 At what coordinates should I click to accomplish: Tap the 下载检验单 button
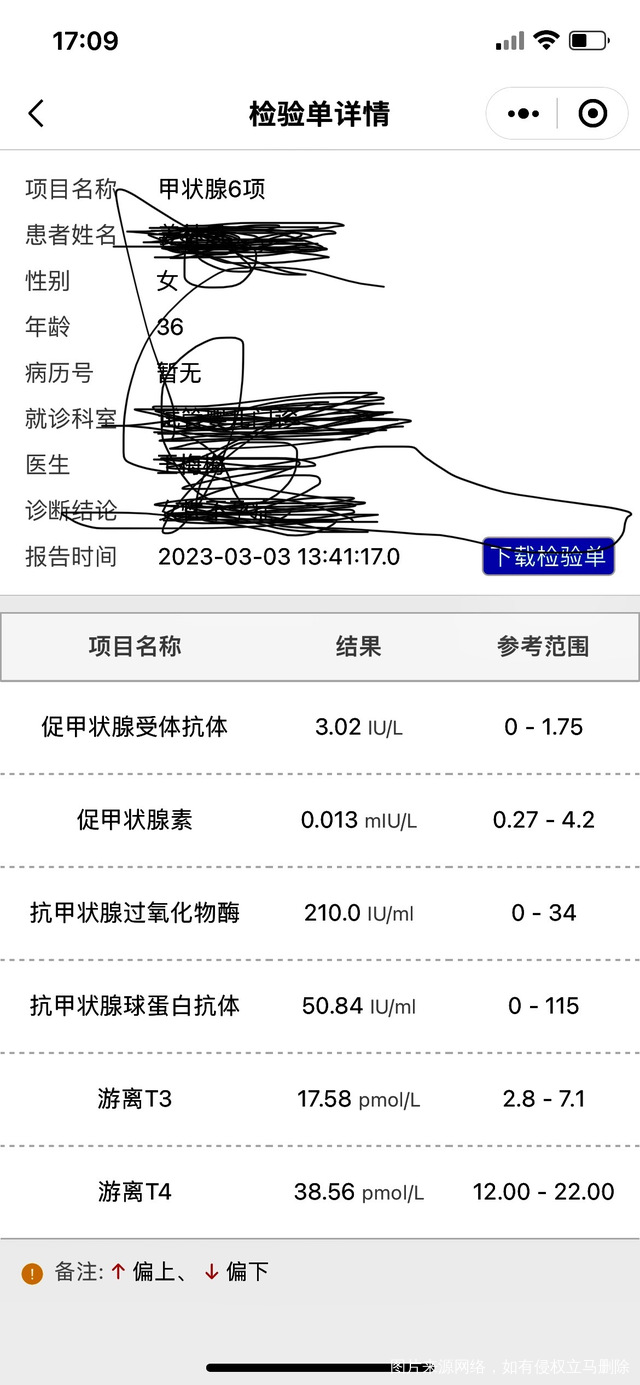click(548, 556)
